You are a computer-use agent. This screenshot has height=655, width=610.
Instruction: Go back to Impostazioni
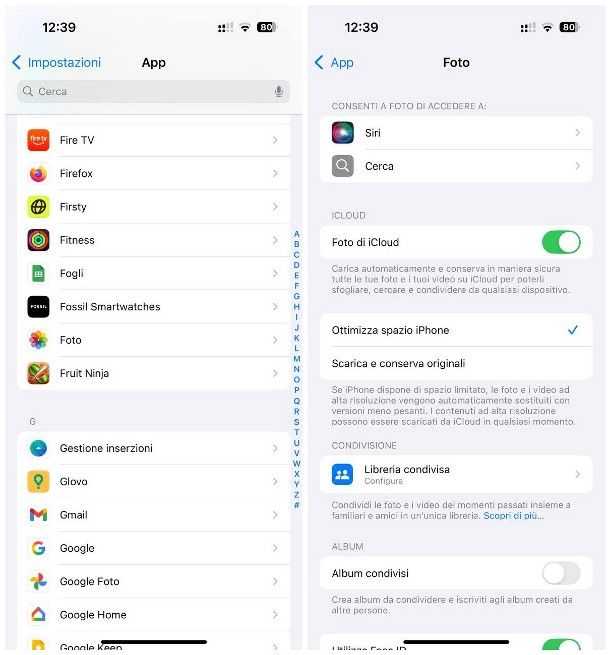[56, 62]
